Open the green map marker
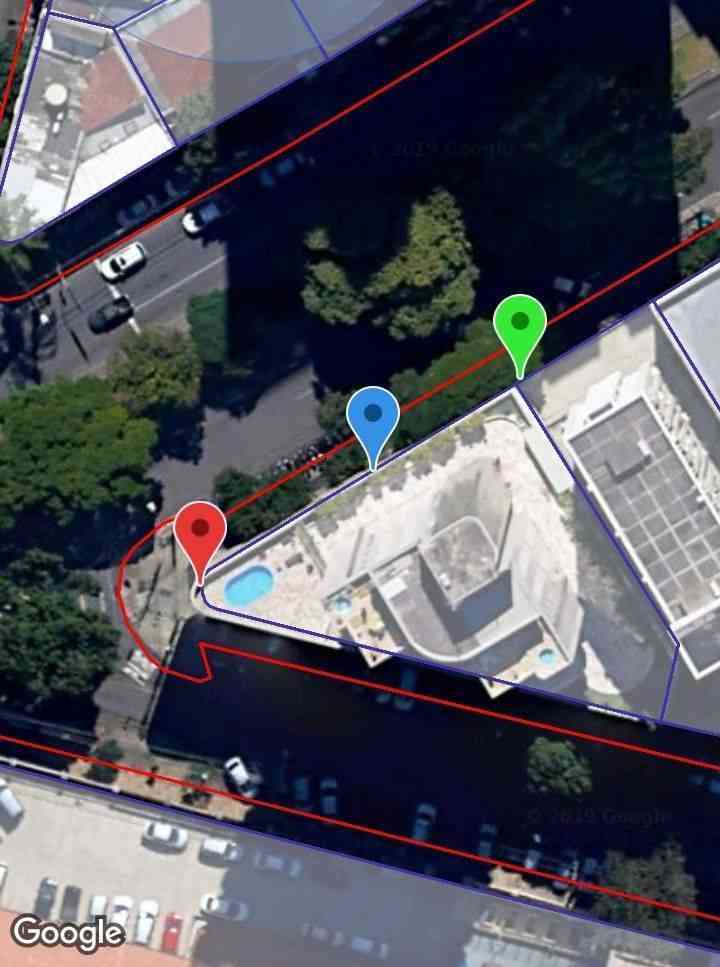Image resolution: width=720 pixels, height=967 pixels. (x=520, y=326)
